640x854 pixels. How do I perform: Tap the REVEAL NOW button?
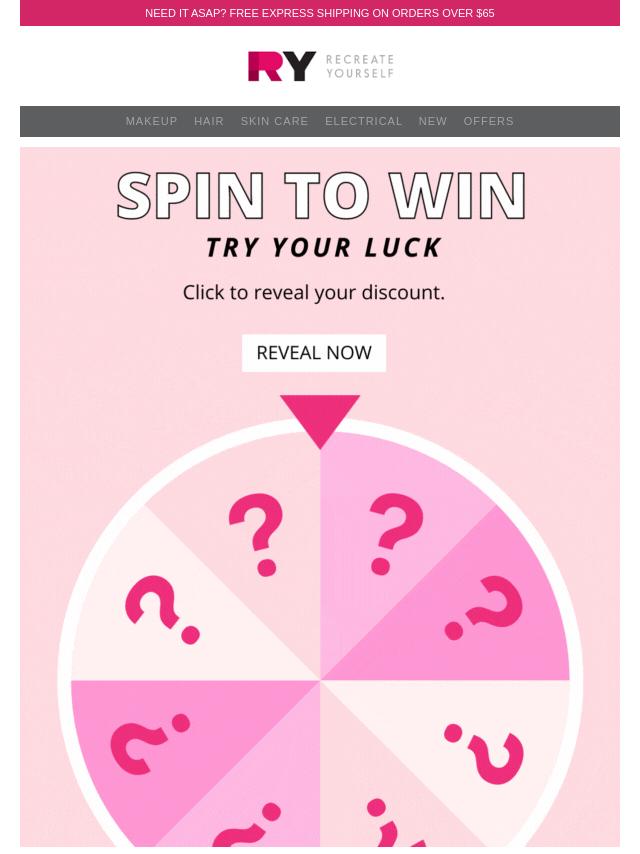coord(314,353)
